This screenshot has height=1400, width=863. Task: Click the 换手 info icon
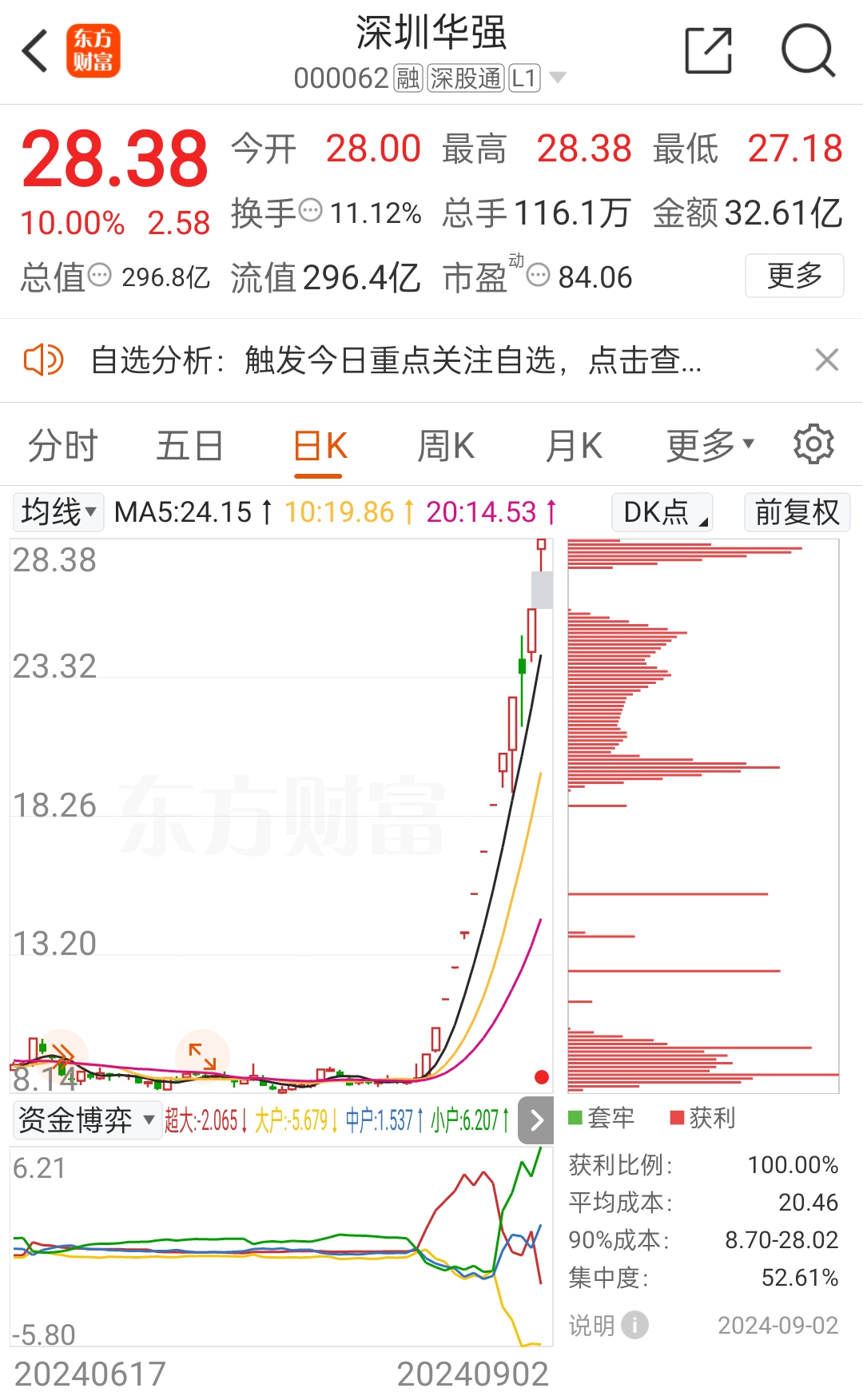point(309,213)
